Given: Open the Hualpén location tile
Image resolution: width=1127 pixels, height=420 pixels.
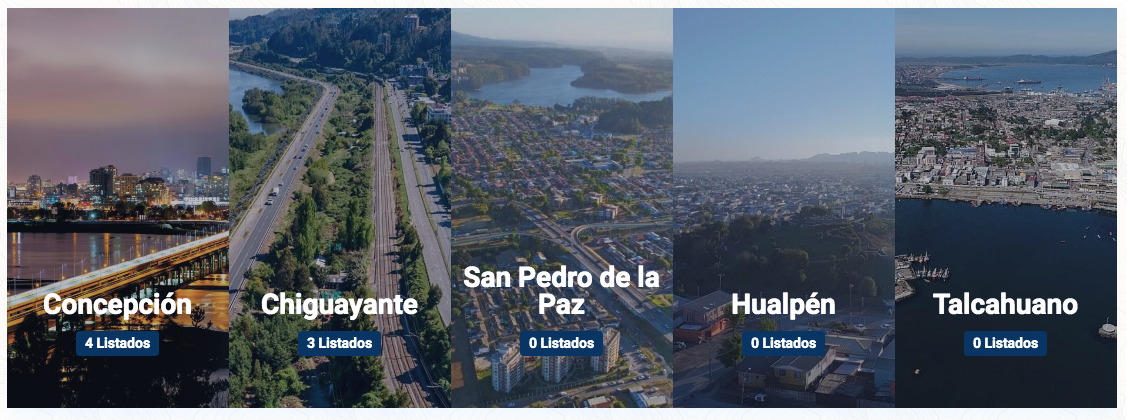Looking at the screenshot, I should 783,304.
